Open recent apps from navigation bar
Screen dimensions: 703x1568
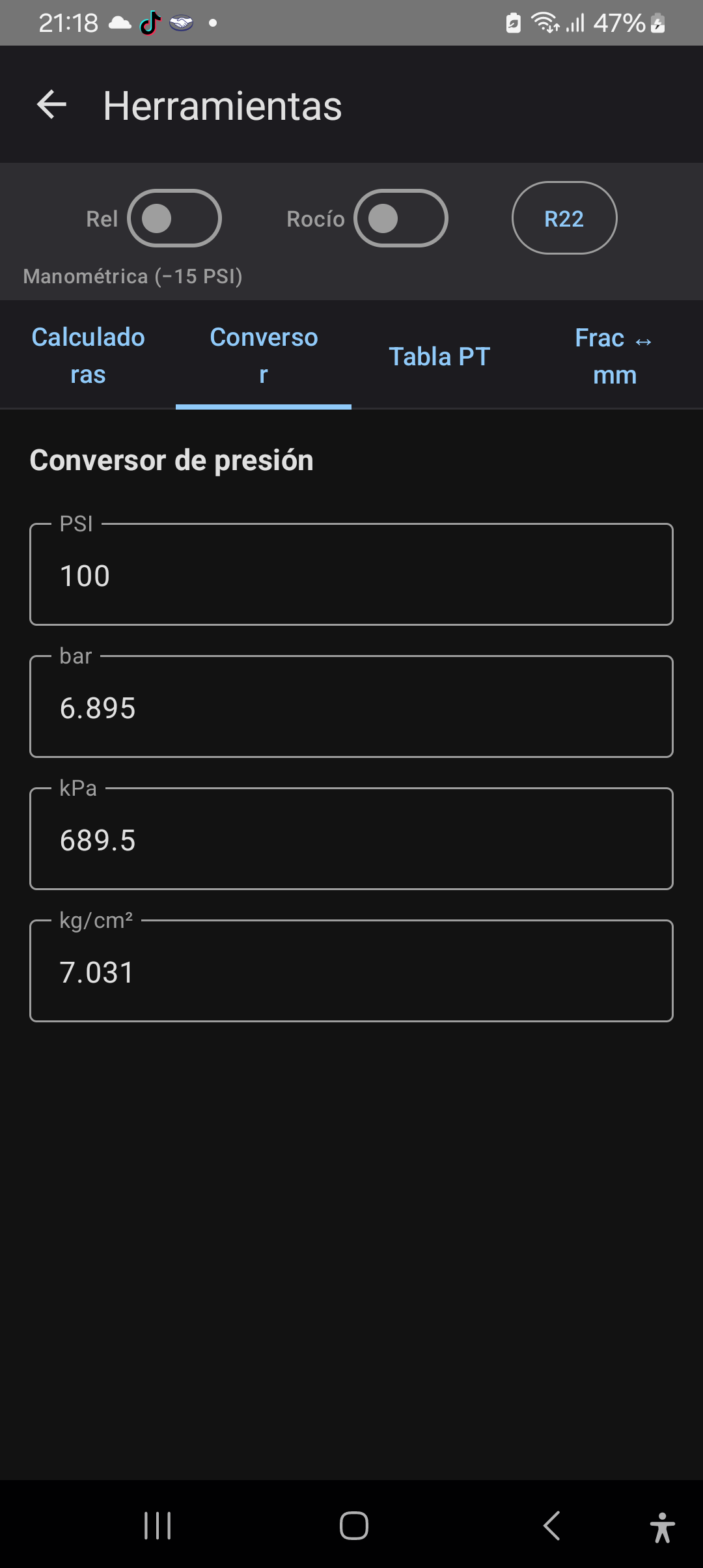(x=158, y=1525)
